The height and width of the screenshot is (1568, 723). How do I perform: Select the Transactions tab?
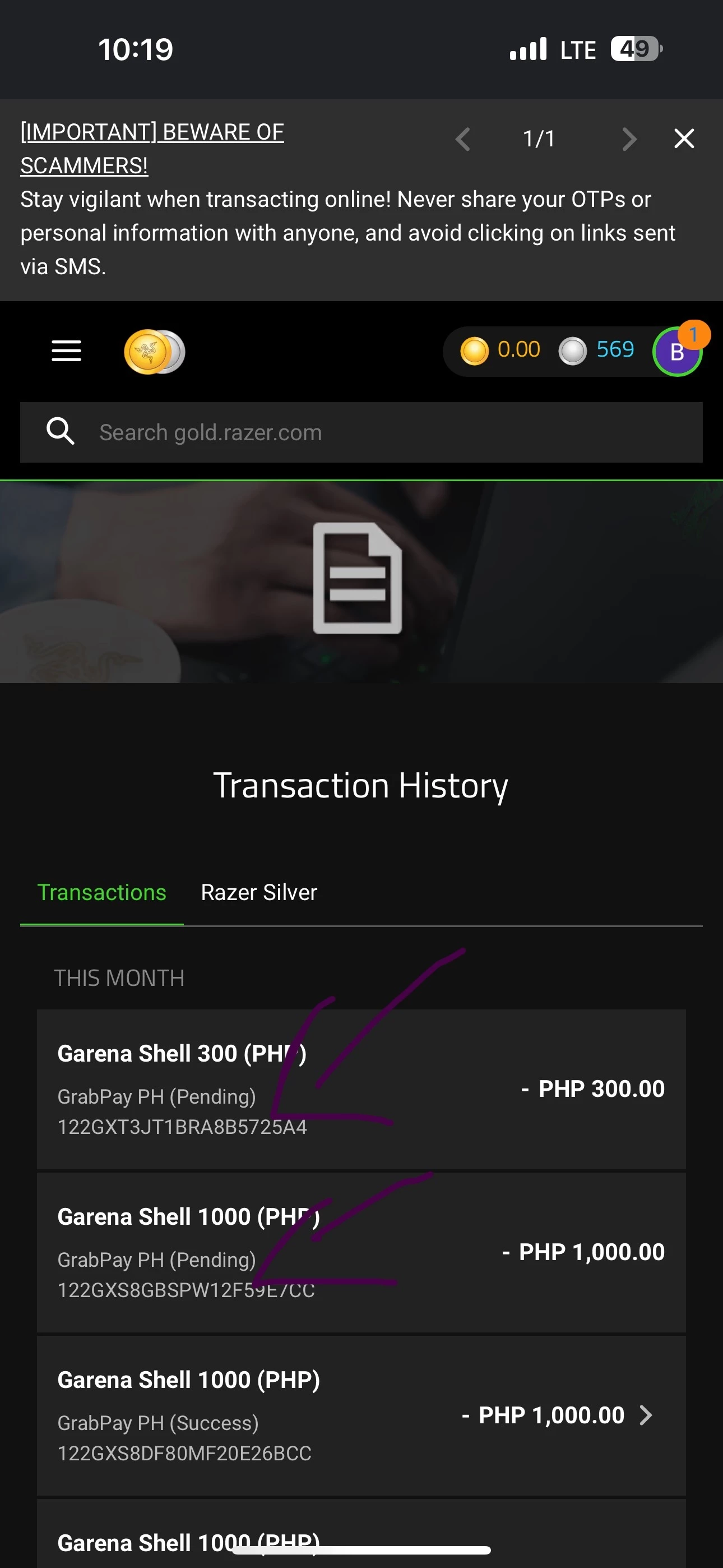click(x=101, y=892)
